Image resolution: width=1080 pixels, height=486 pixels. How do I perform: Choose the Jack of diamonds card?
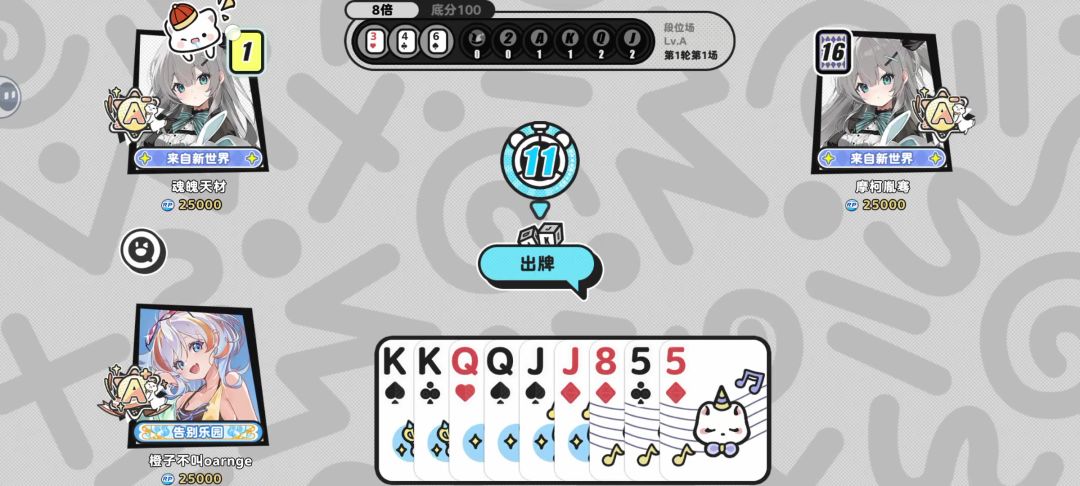click(571, 410)
